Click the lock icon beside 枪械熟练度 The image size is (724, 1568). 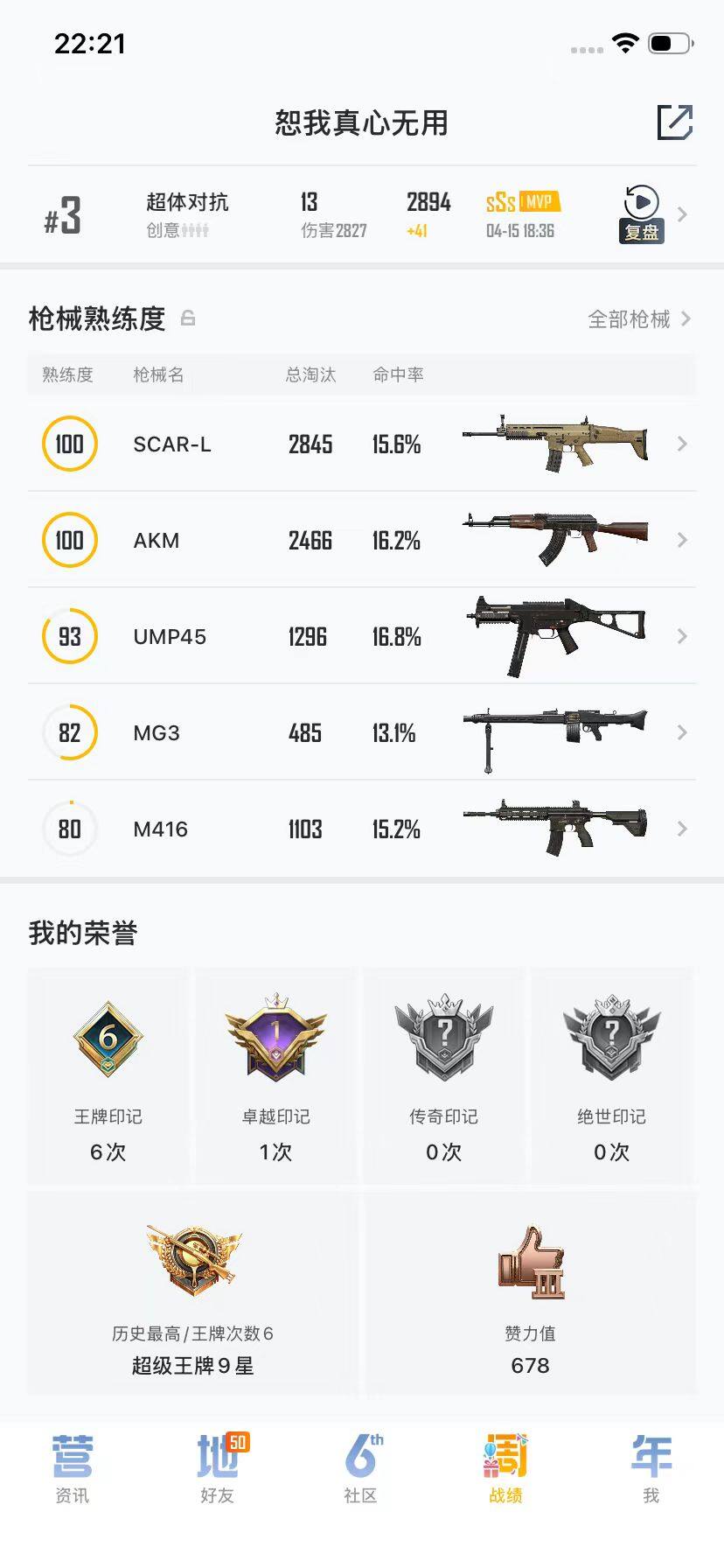189,318
